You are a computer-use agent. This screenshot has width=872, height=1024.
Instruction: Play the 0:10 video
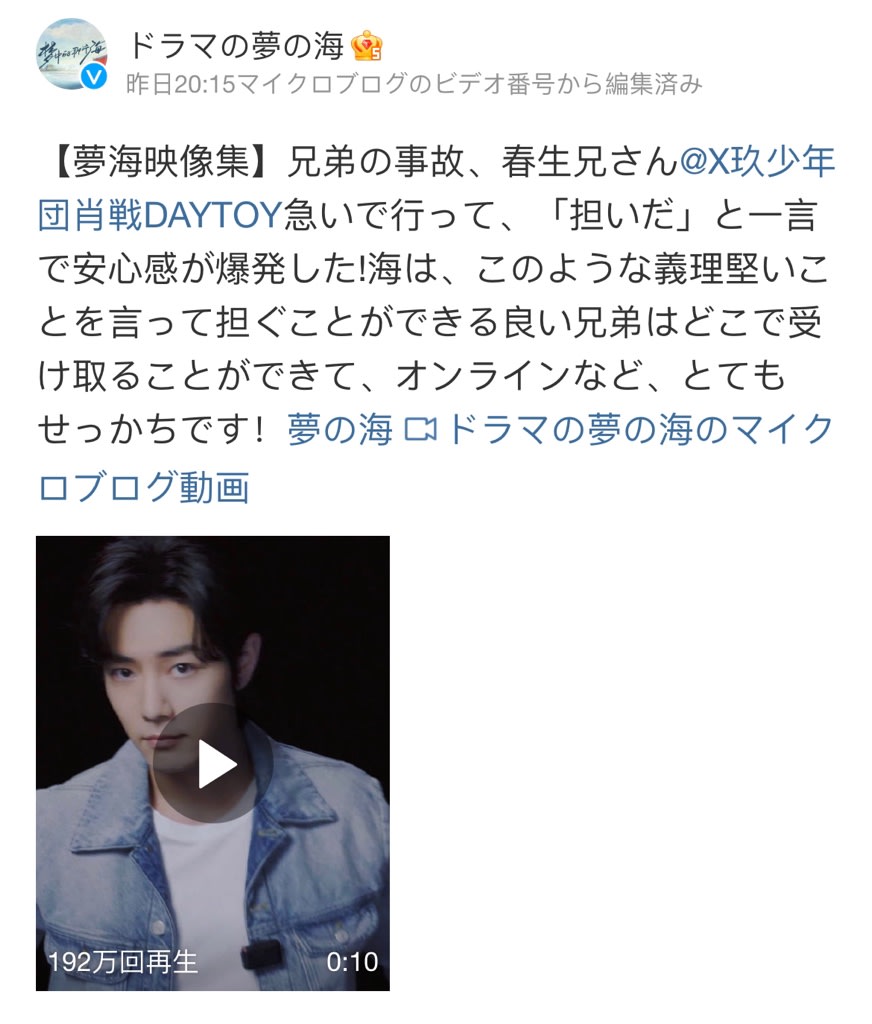coord(216,764)
